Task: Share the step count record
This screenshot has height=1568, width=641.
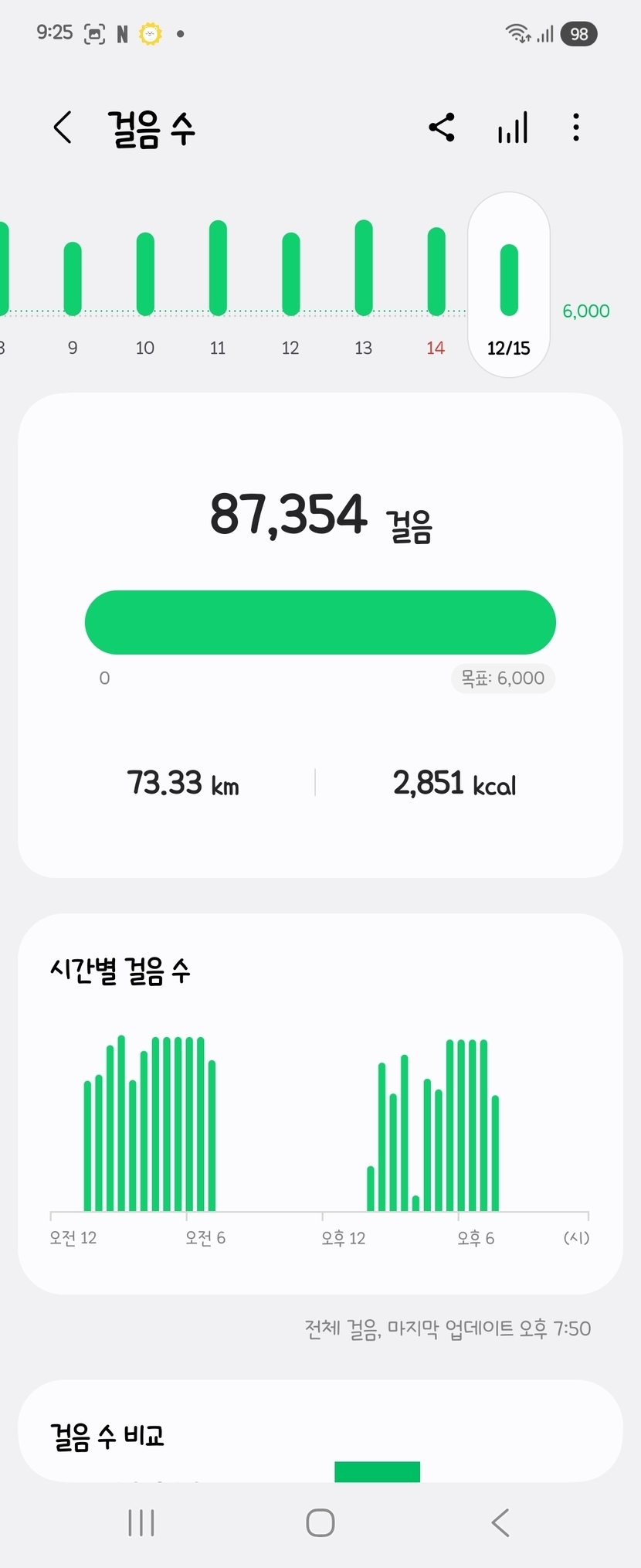Action: 442,128
